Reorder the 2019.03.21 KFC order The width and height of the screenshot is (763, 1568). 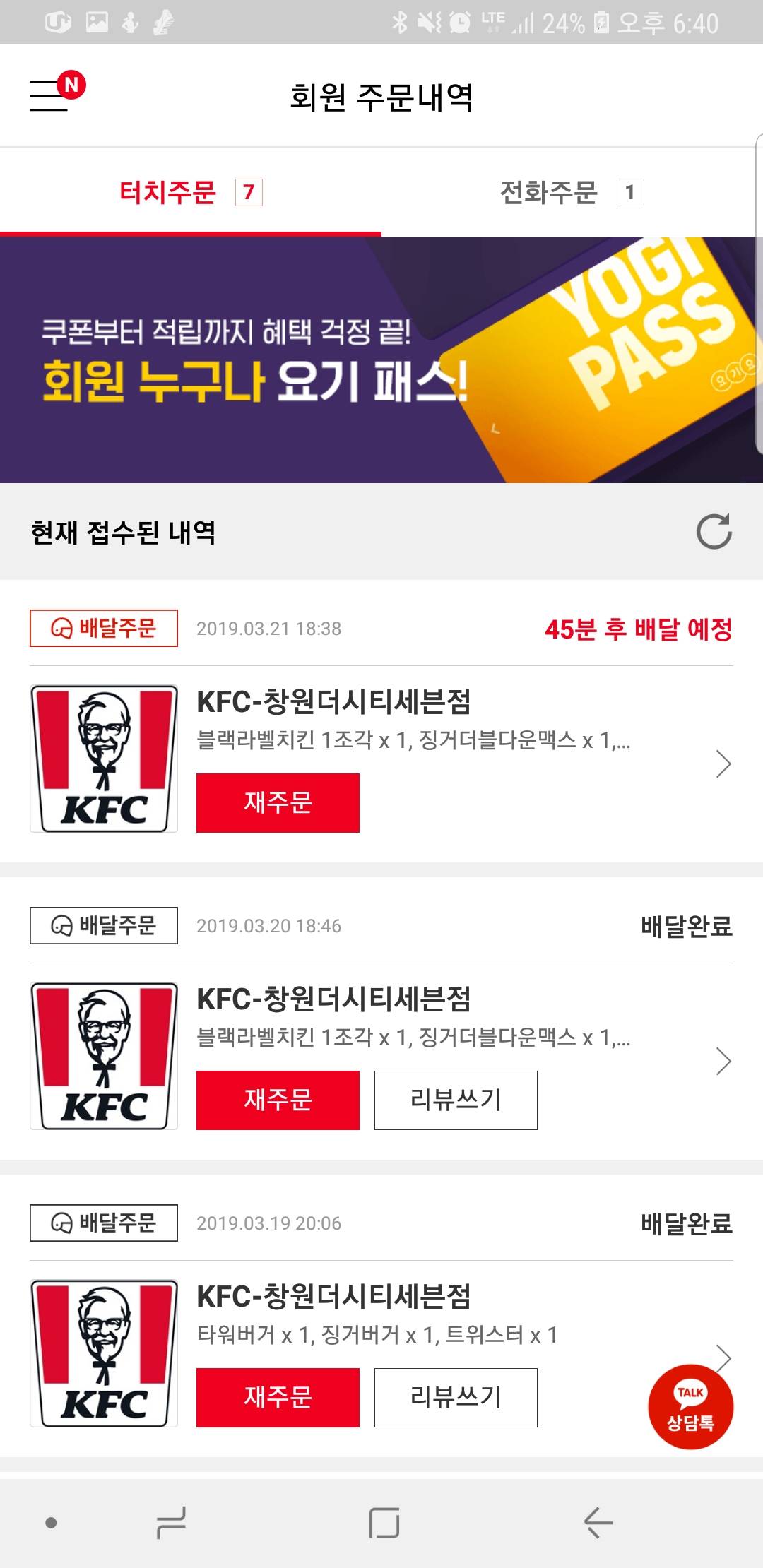pyautogui.click(x=278, y=803)
